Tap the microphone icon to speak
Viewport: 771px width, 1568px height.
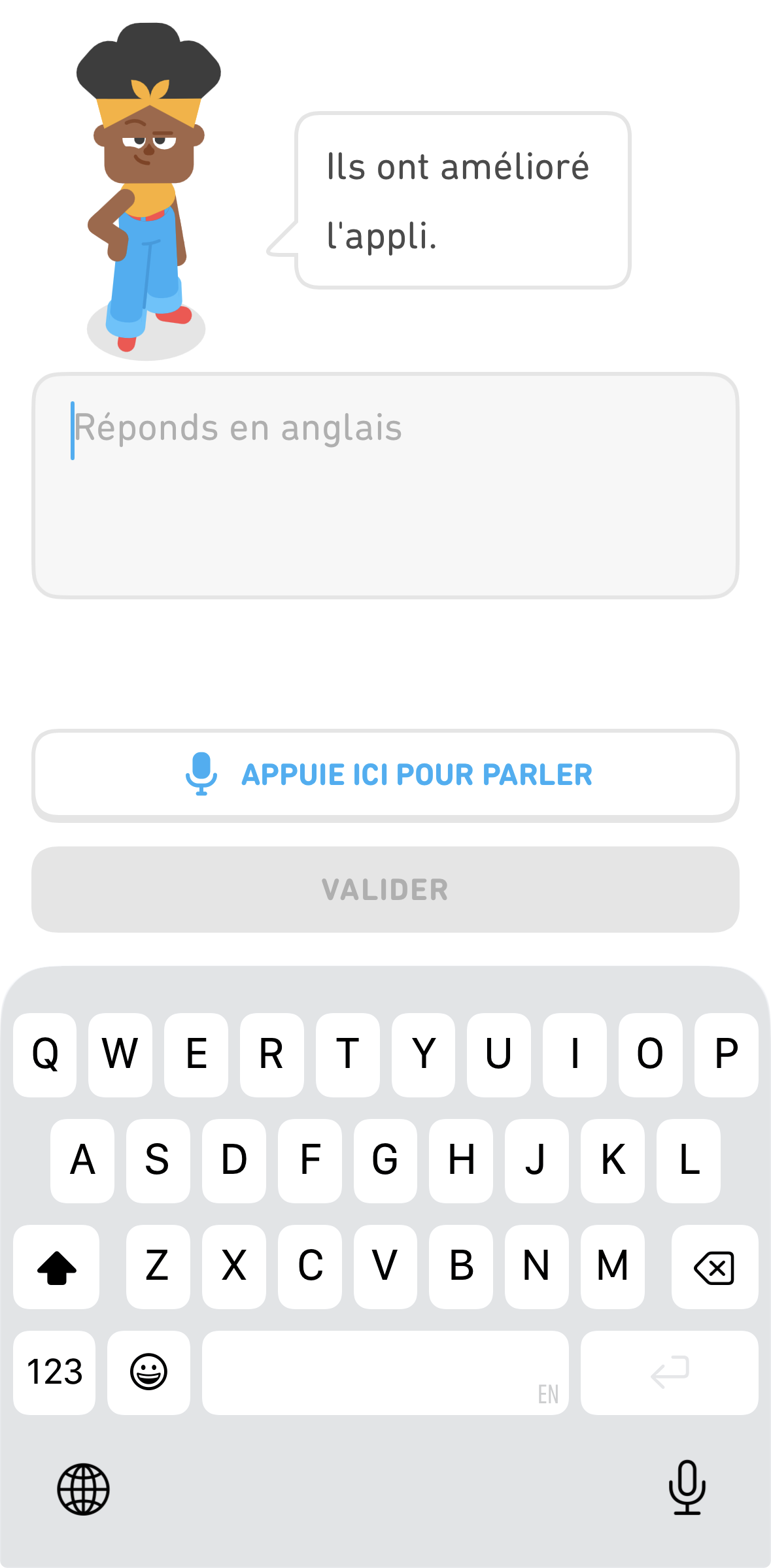click(x=201, y=775)
